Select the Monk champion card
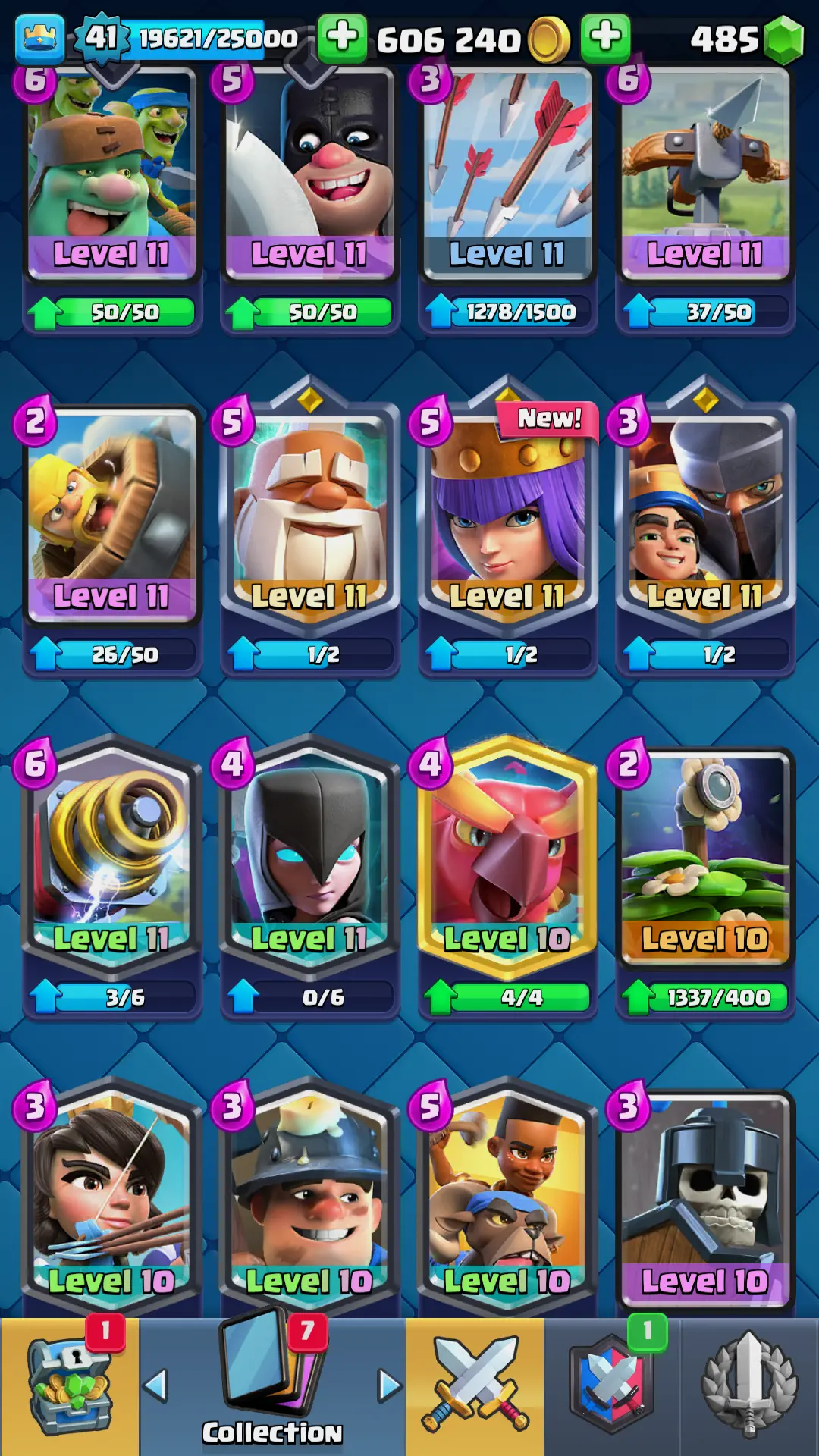Viewport: 819px width, 1456px height. tap(309, 516)
